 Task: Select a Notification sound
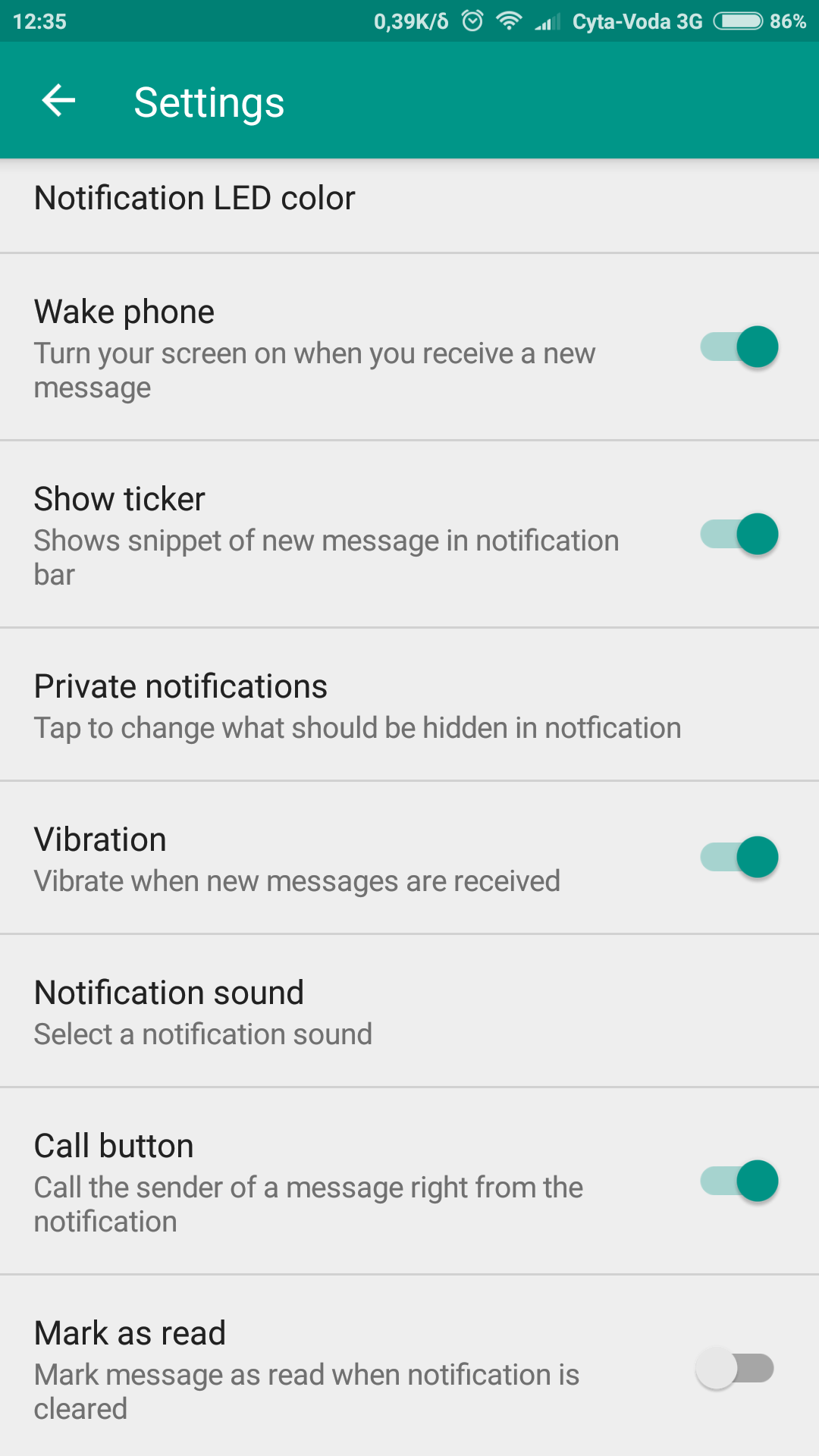pyautogui.click(x=409, y=1011)
